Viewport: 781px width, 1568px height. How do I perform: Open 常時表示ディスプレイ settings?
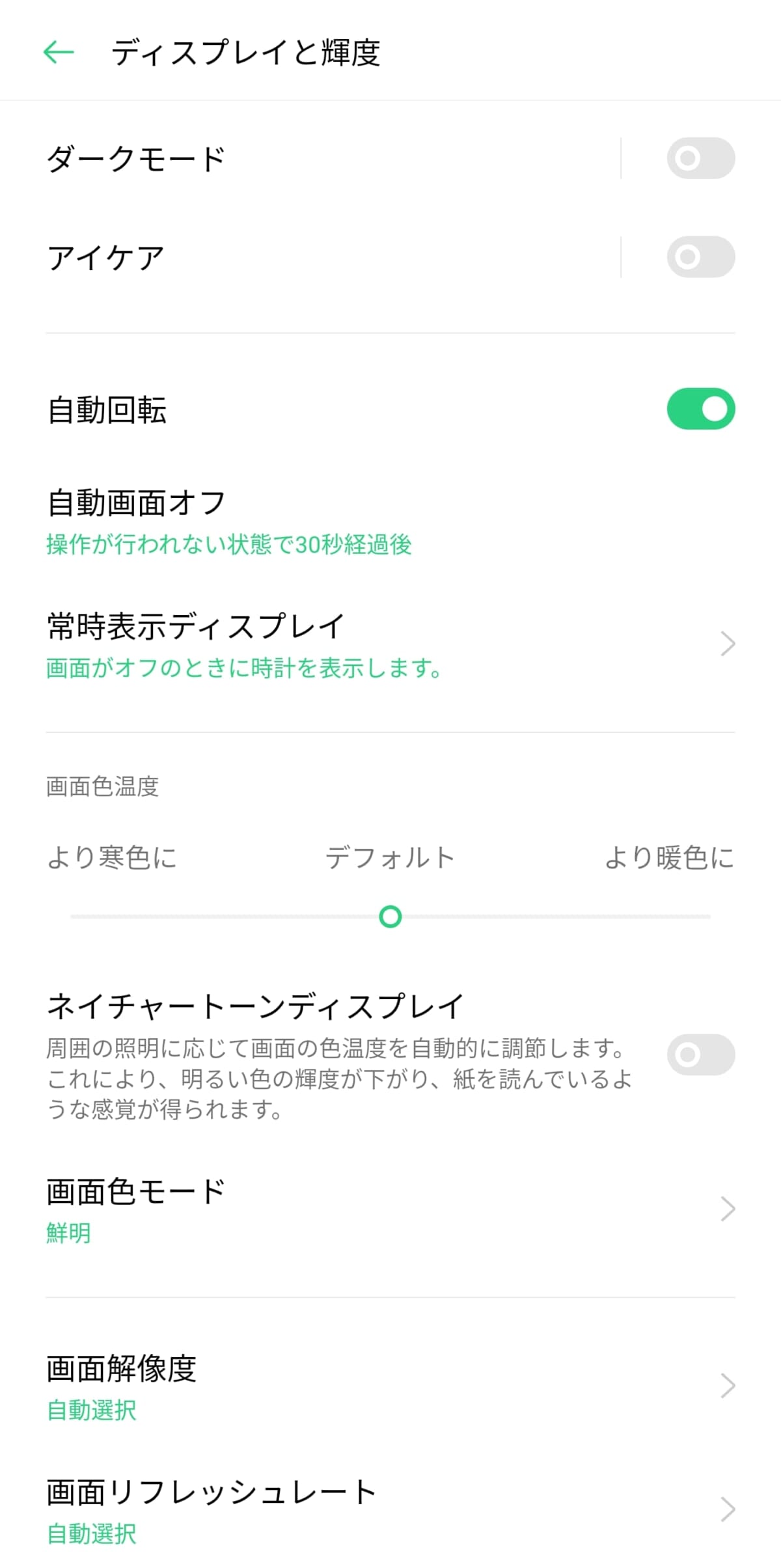point(390,644)
